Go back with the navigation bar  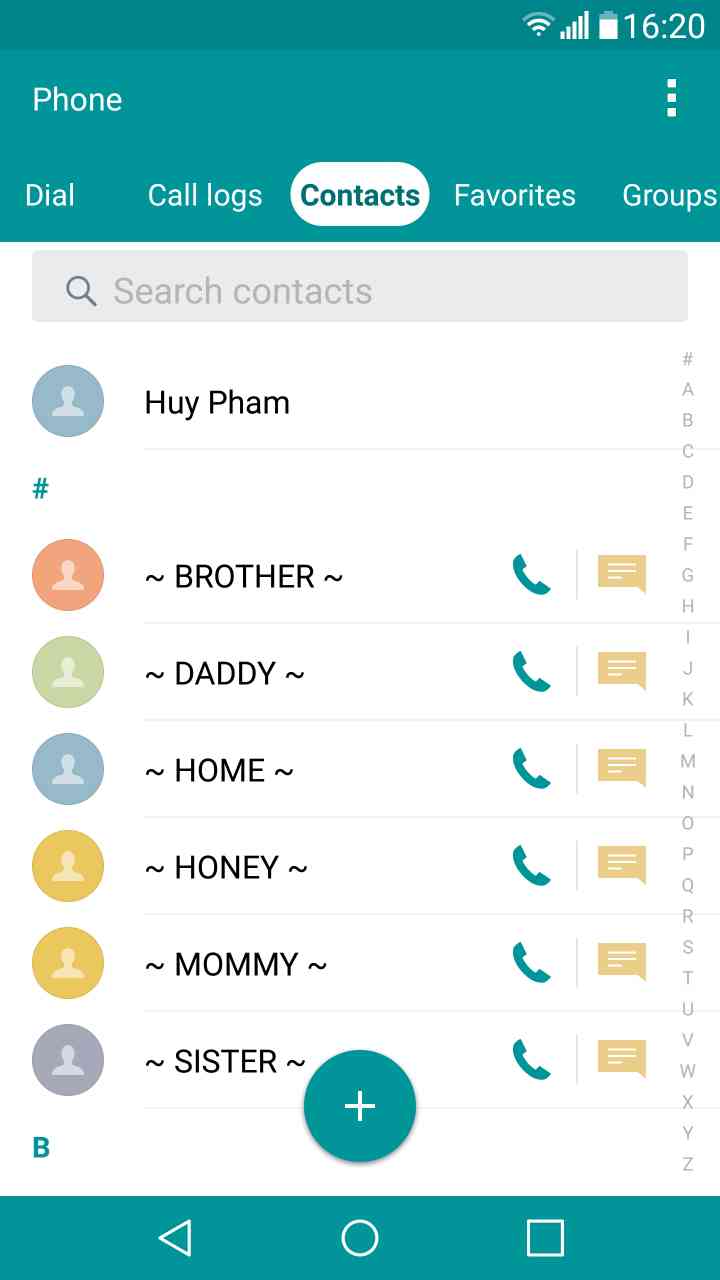tap(175, 1238)
